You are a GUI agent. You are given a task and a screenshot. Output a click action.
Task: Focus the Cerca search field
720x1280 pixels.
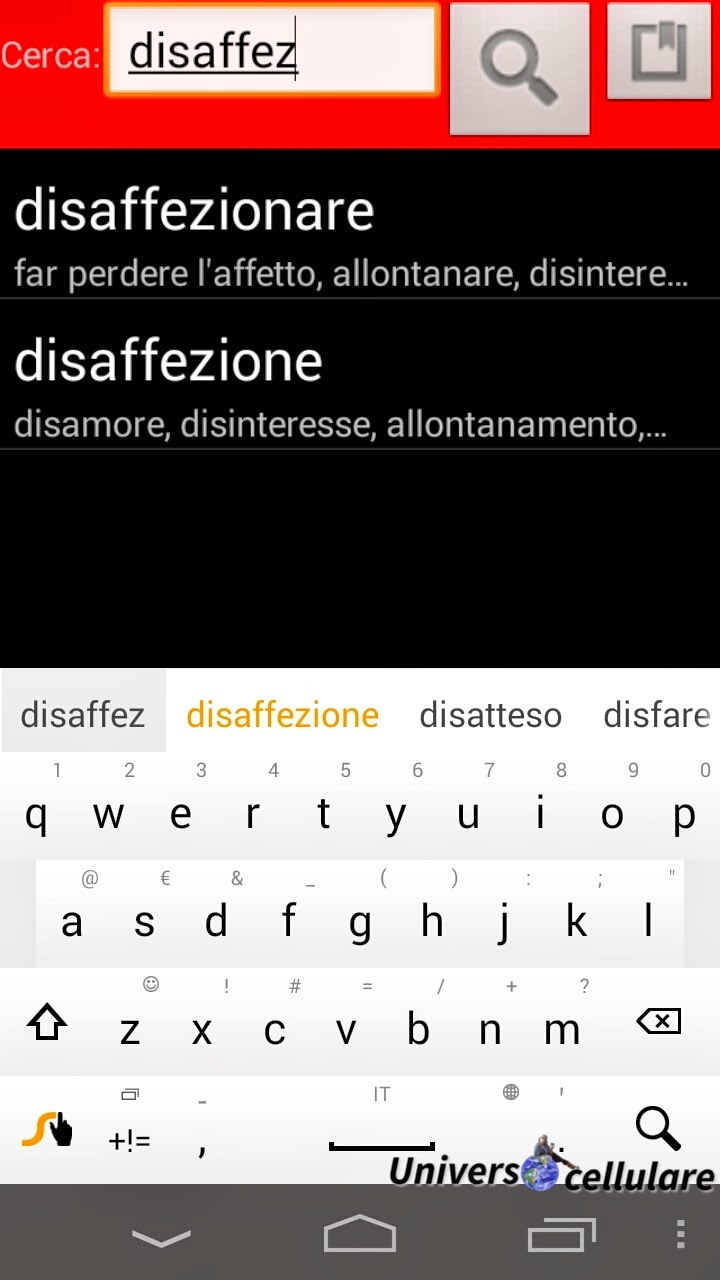click(x=272, y=51)
